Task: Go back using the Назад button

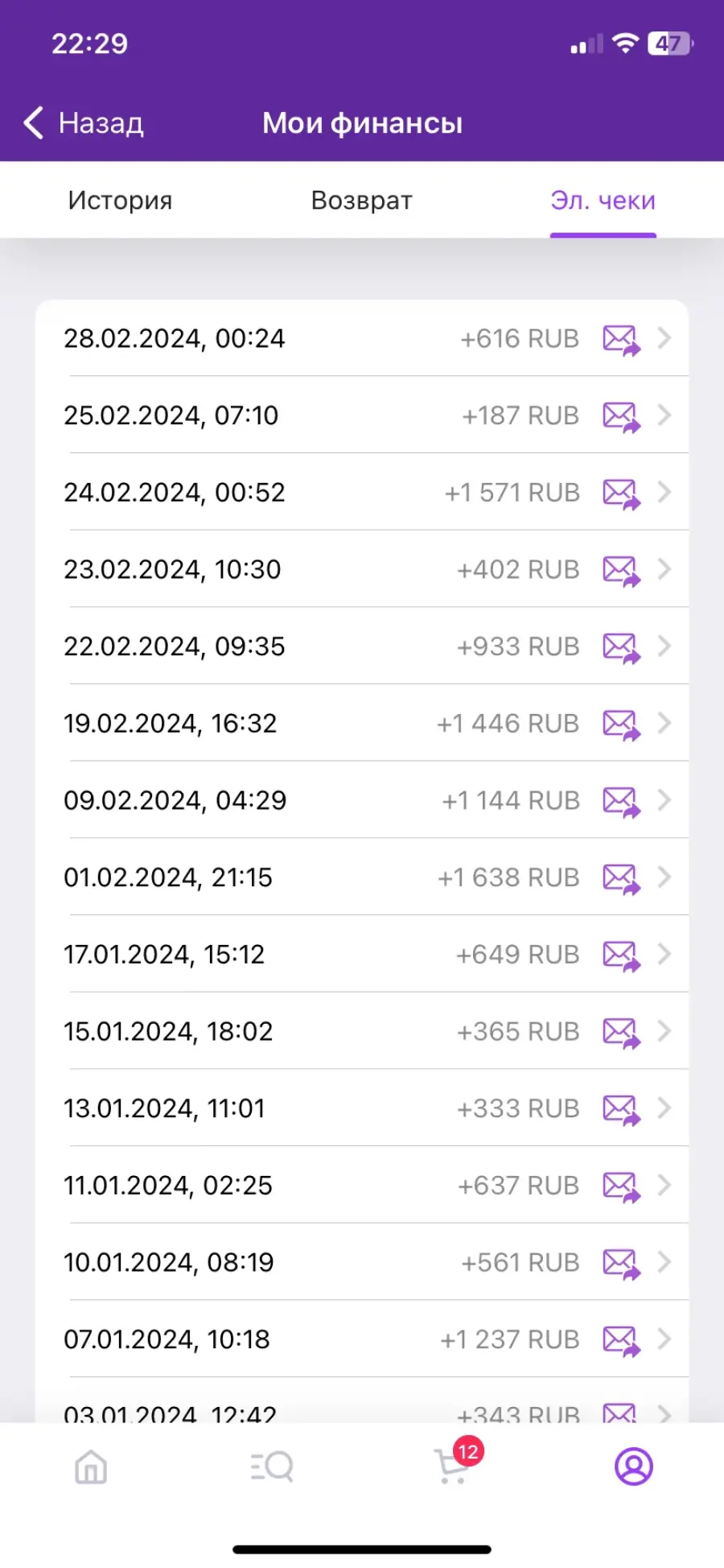Action: (84, 123)
